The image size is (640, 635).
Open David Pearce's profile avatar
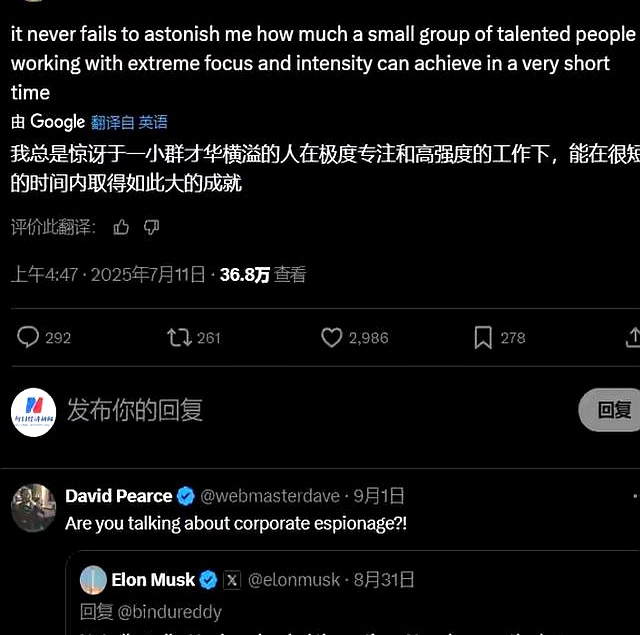(32, 507)
